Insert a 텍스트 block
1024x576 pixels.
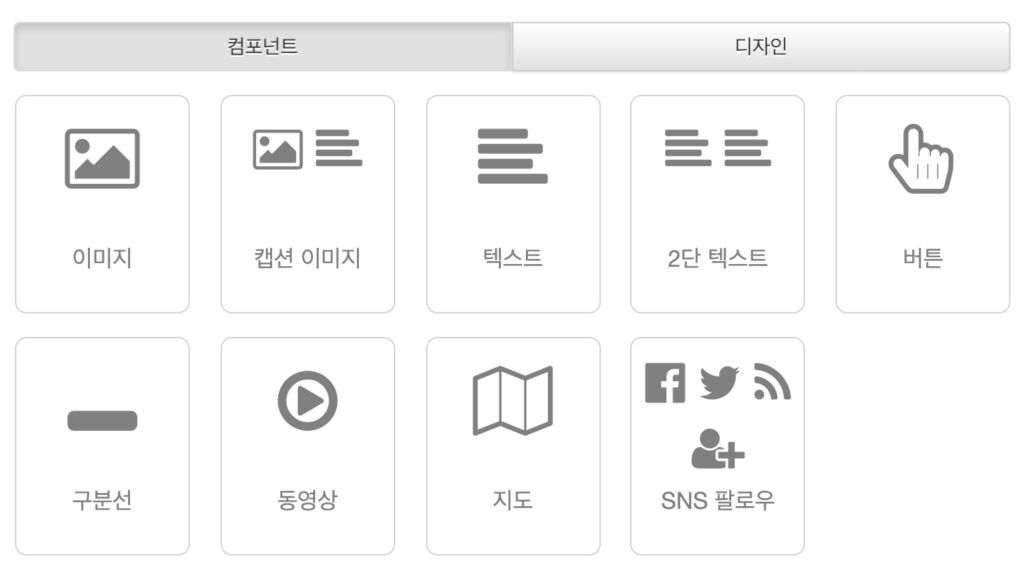[x=513, y=204]
